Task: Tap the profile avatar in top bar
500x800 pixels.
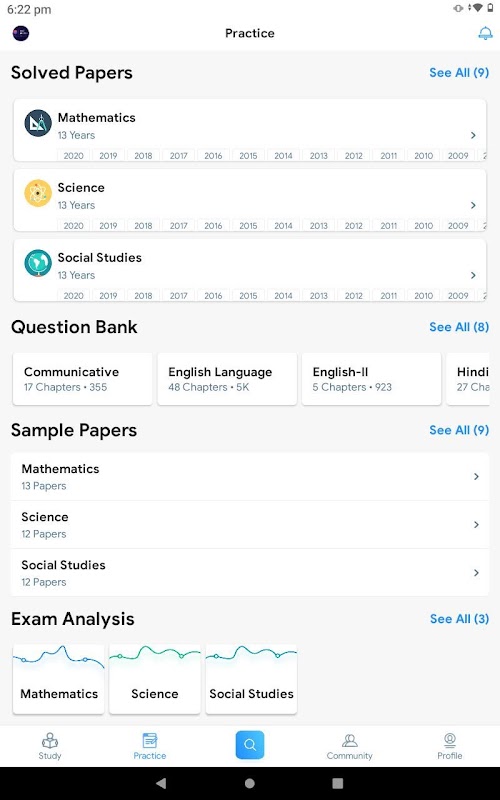Action: pyautogui.click(x=20, y=33)
